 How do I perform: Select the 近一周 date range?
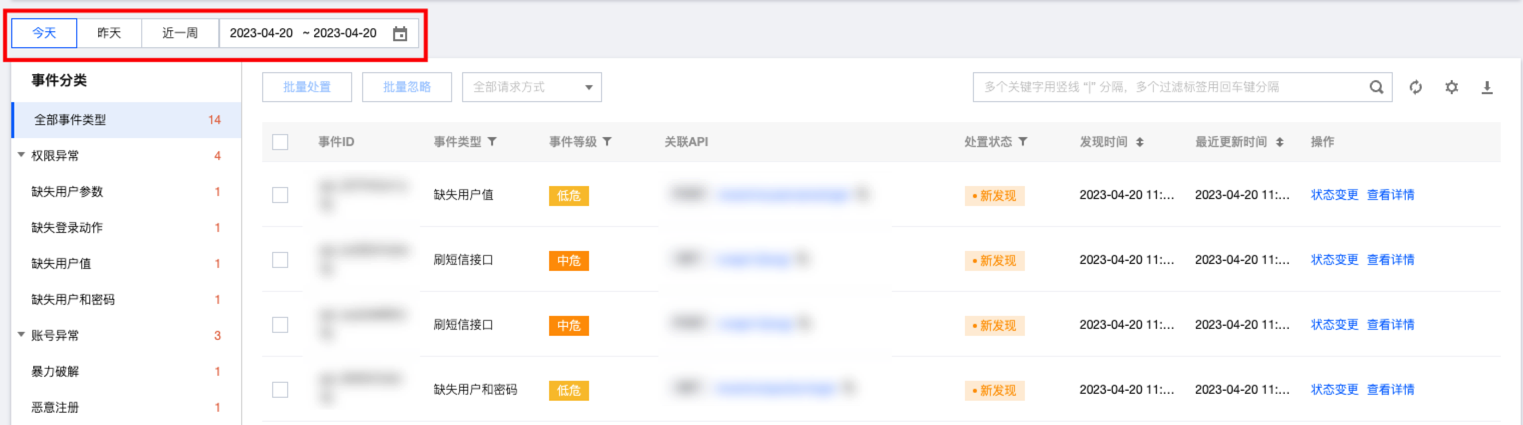(x=180, y=33)
